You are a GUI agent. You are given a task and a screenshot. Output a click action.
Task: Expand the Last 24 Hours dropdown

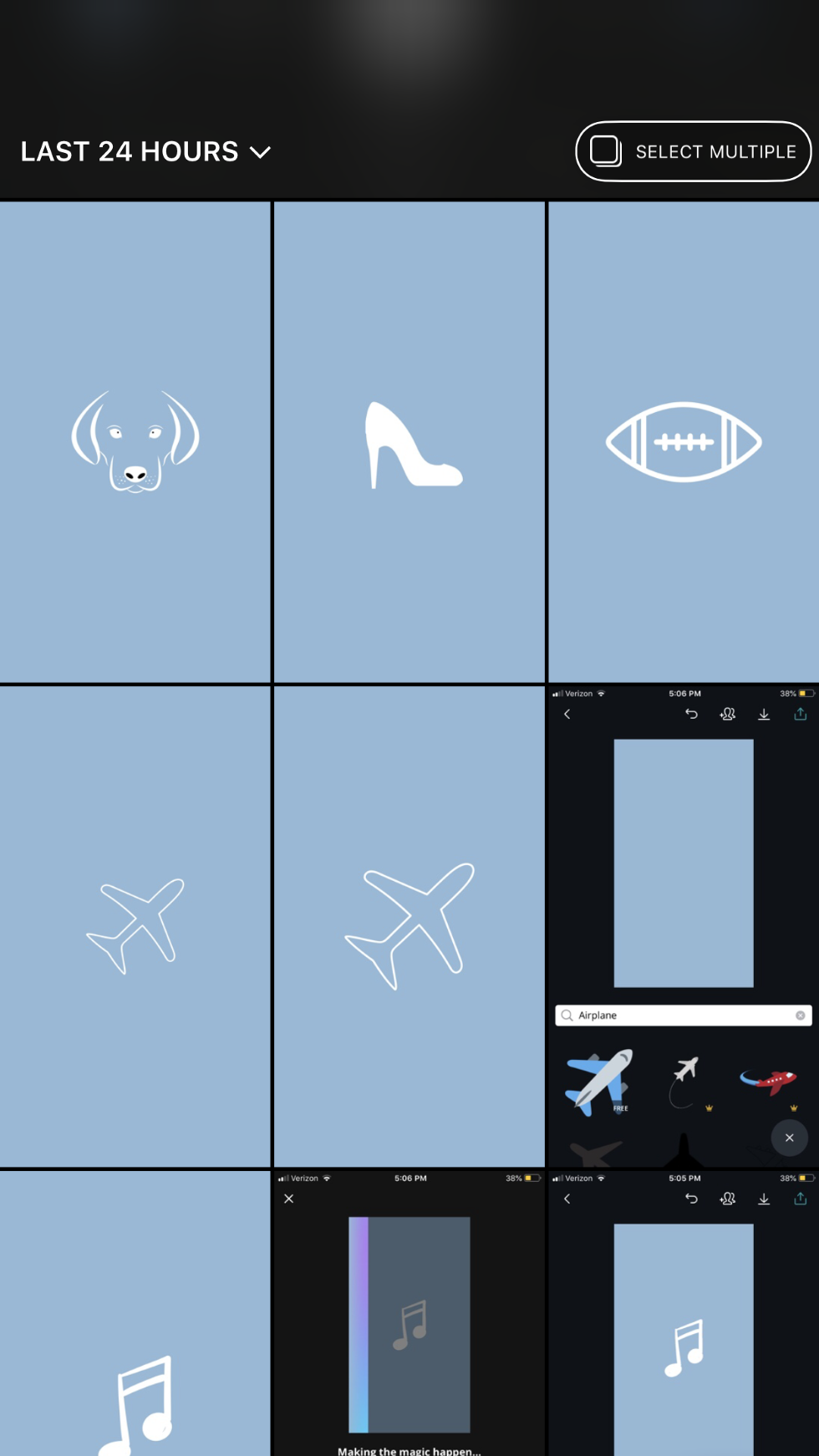pyautogui.click(x=146, y=152)
